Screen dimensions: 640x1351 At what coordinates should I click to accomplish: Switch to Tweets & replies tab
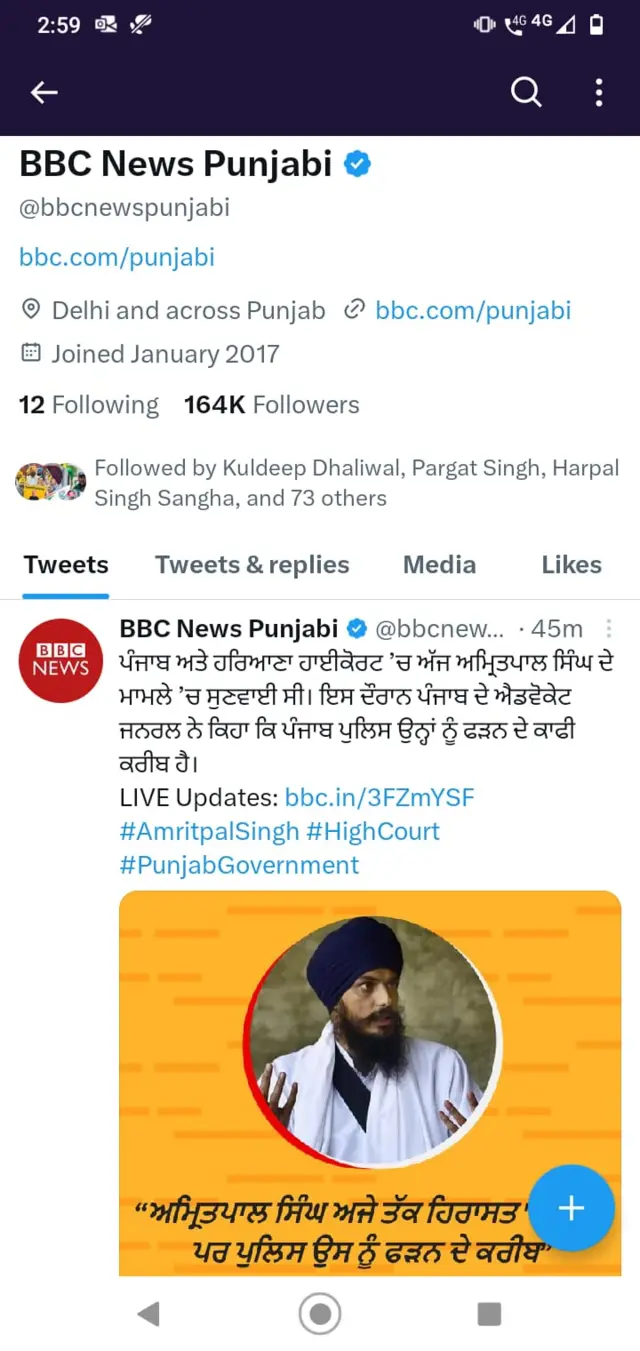252,565
